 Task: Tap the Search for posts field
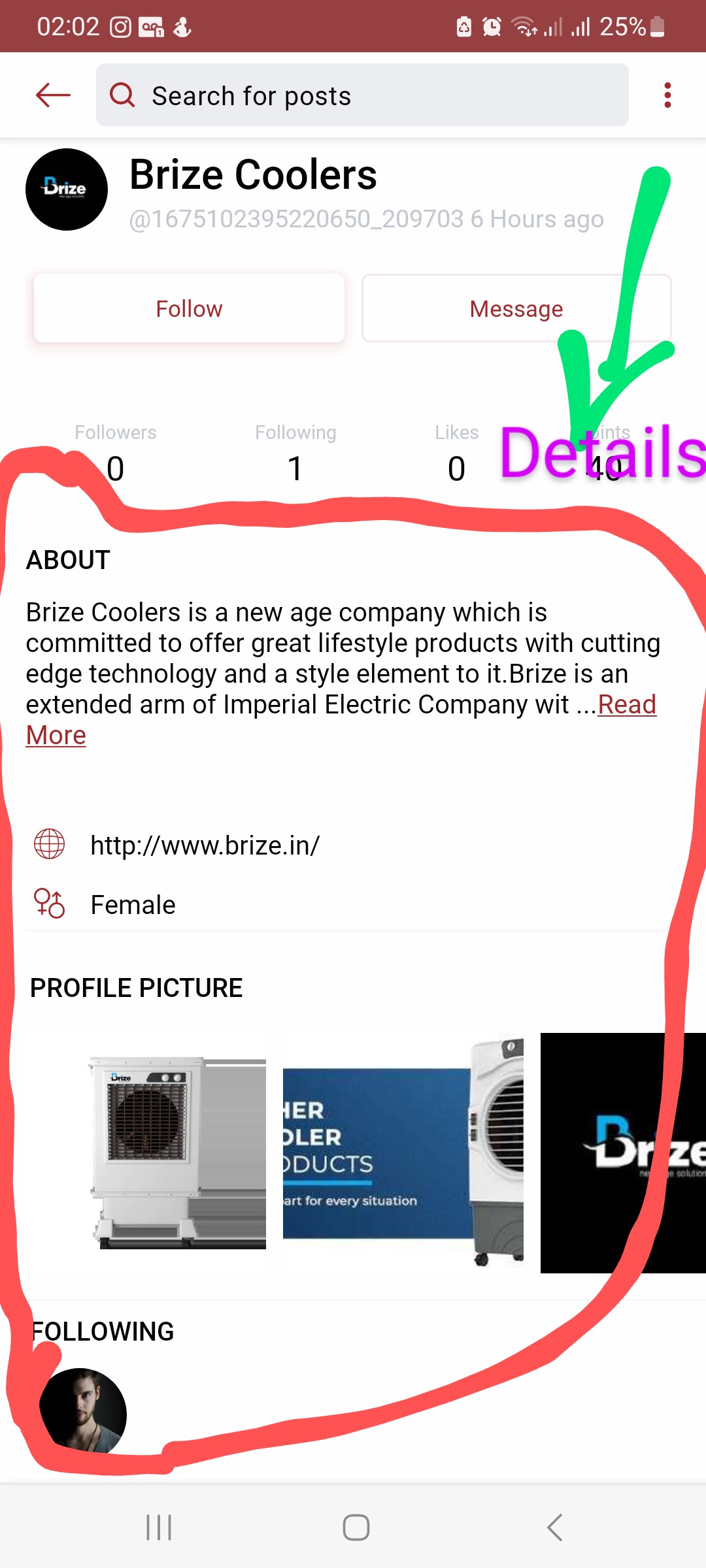point(362,95)
